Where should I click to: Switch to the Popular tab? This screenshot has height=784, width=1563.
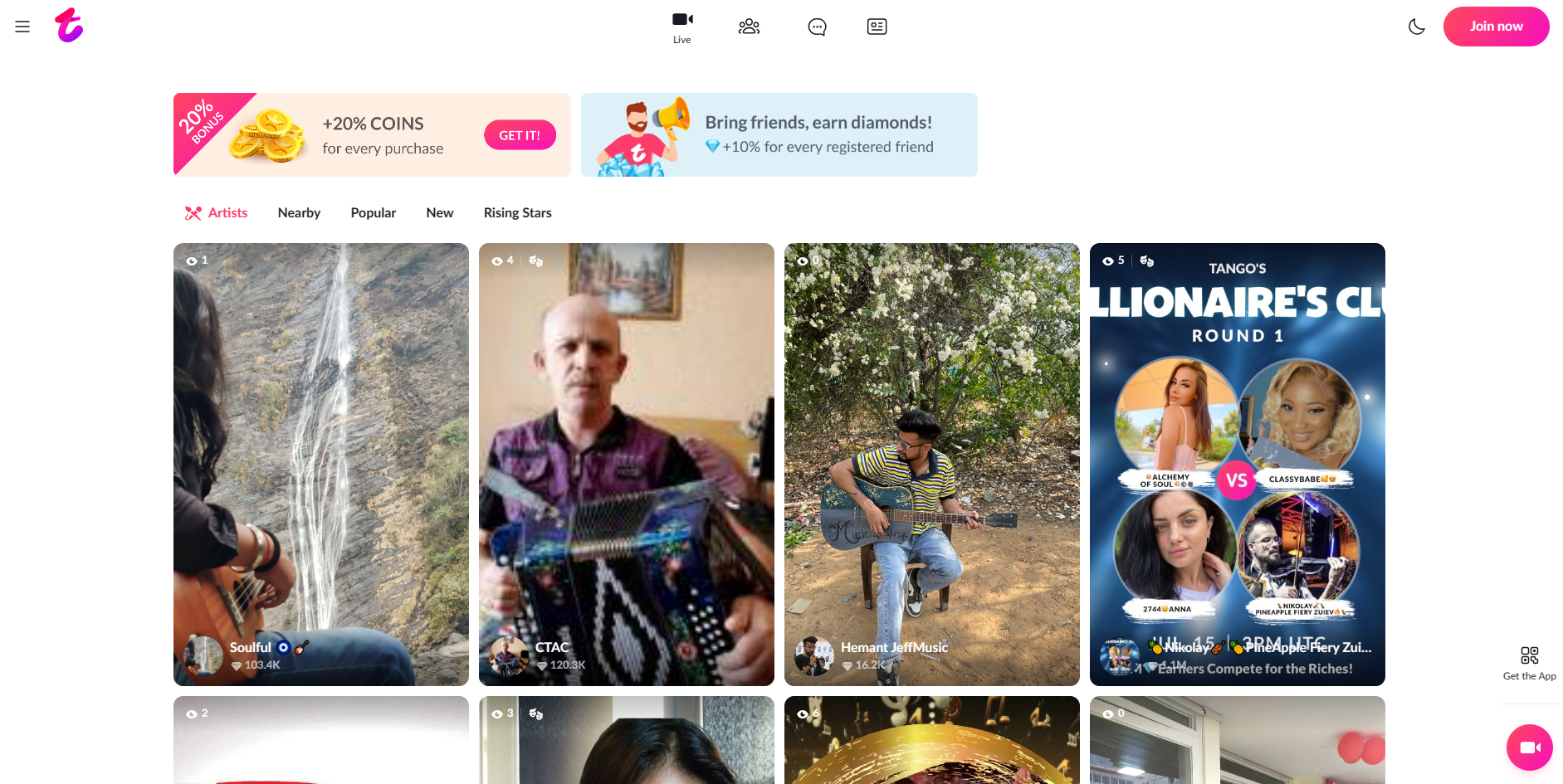pos(373,213)
